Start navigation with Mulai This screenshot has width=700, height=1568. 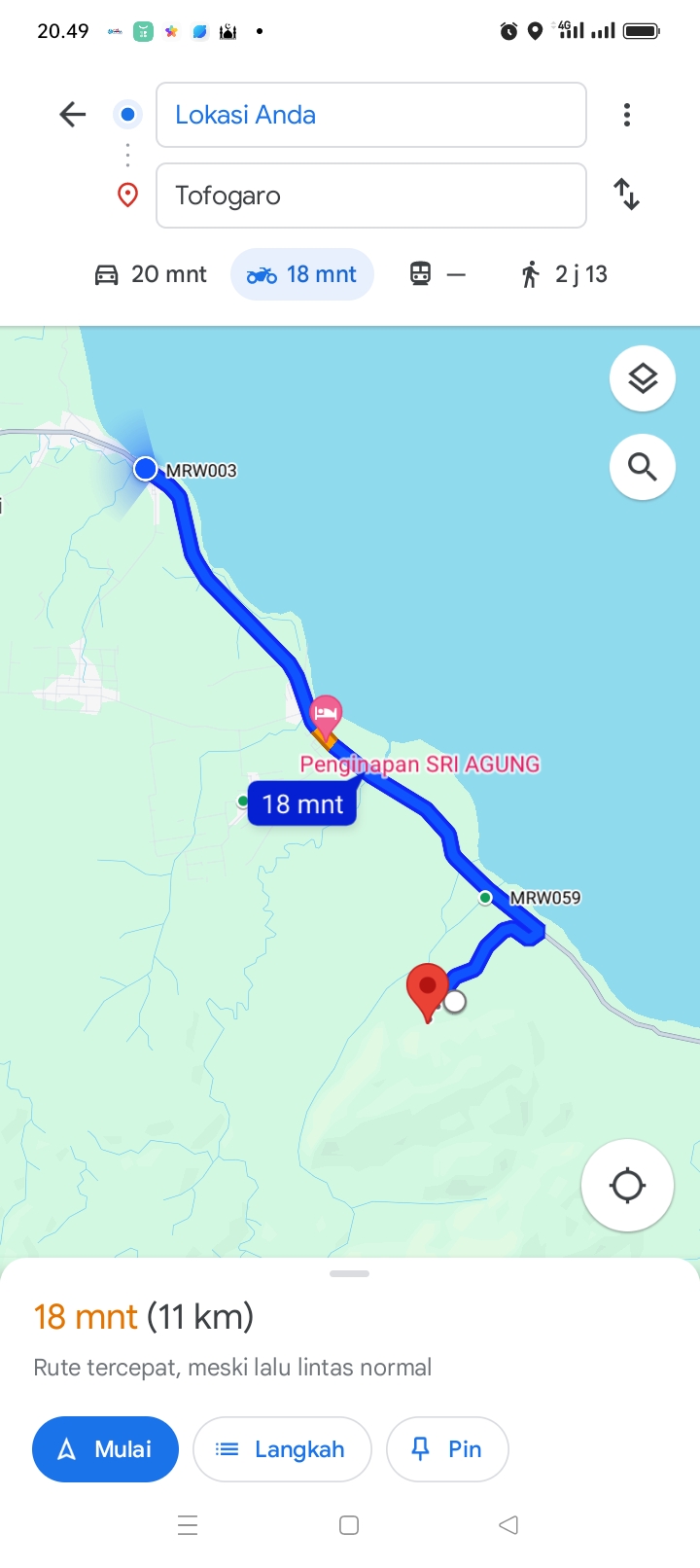[x=105, y=1449]
